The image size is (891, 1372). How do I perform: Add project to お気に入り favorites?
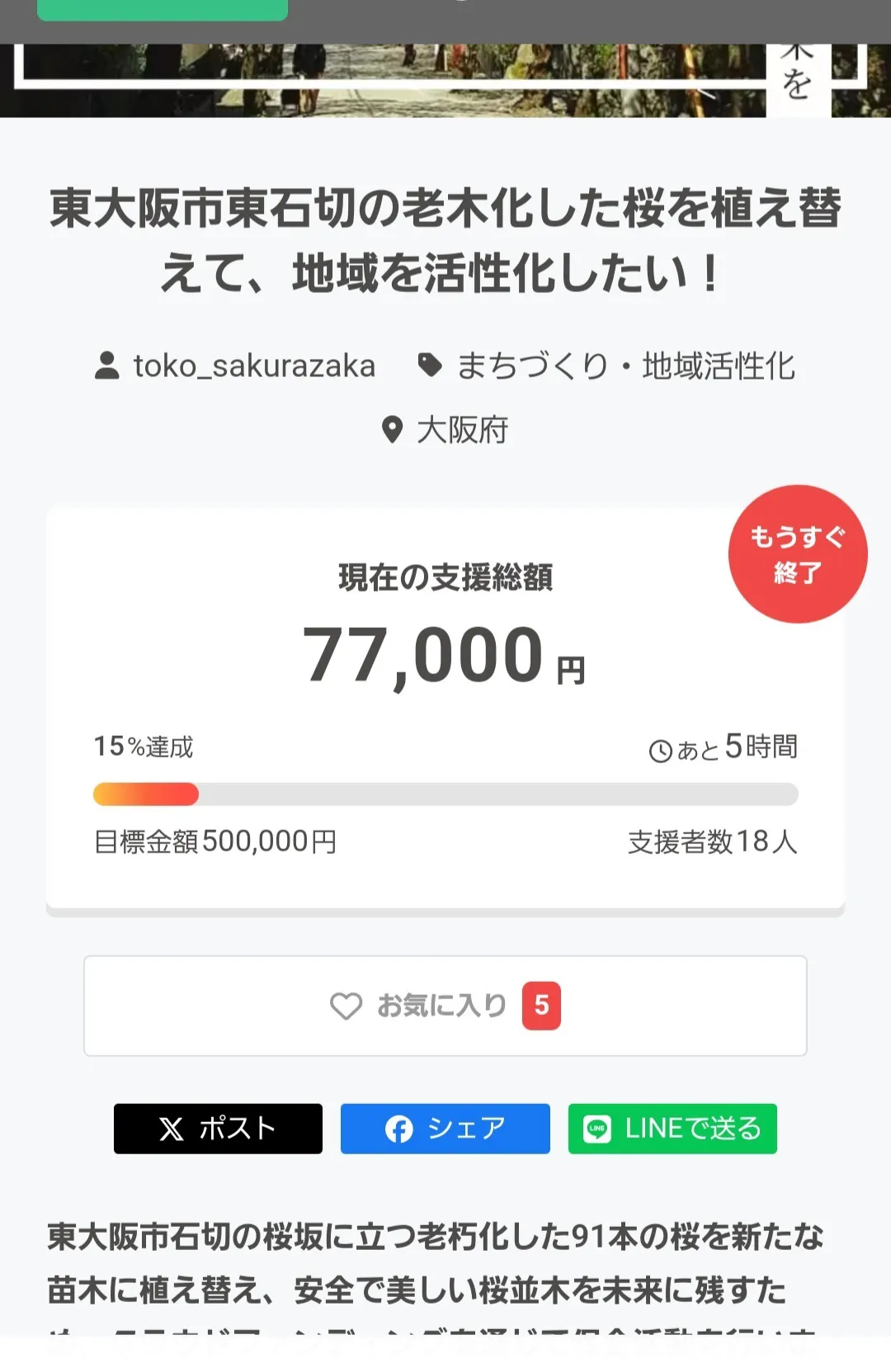445,1006
